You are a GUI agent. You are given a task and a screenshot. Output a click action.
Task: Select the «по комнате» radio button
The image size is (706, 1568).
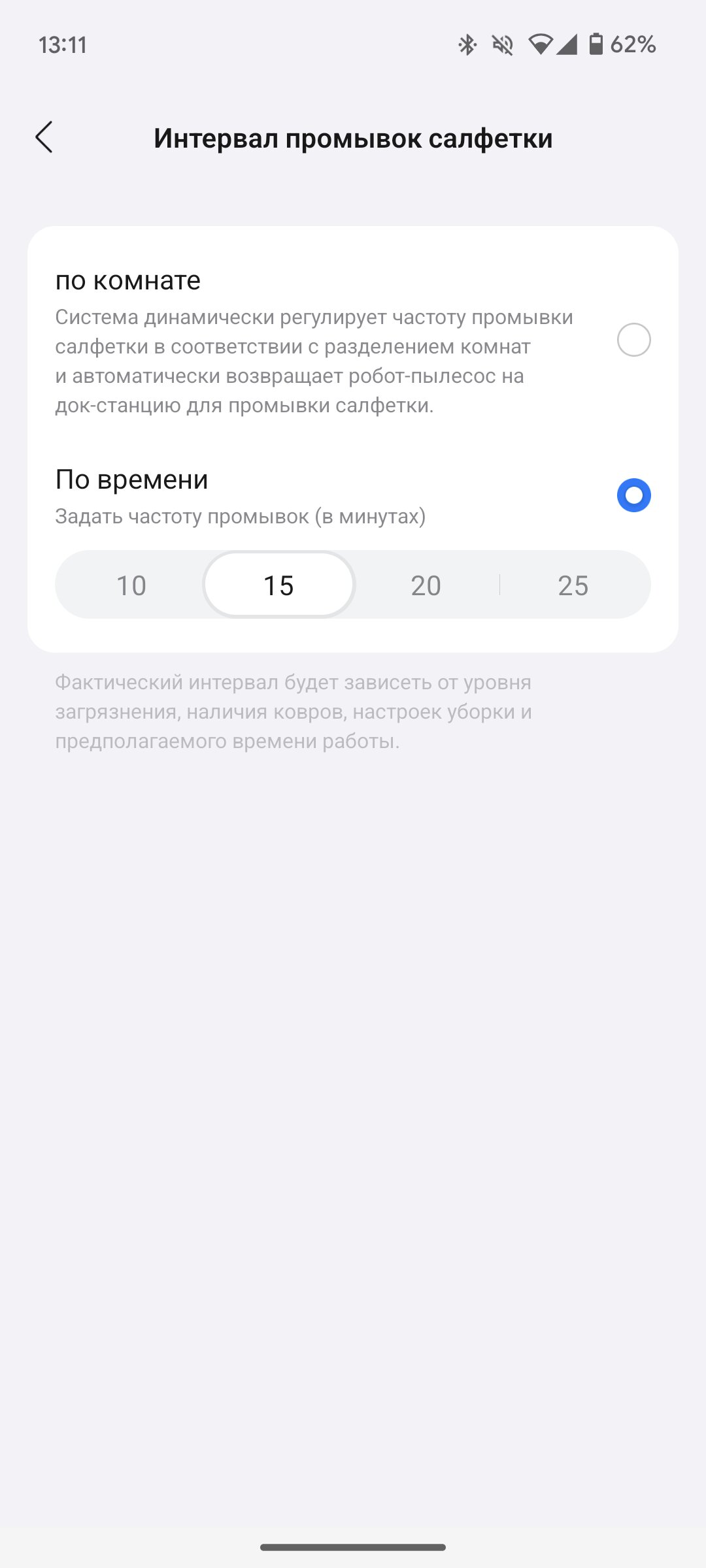[633, 340]
